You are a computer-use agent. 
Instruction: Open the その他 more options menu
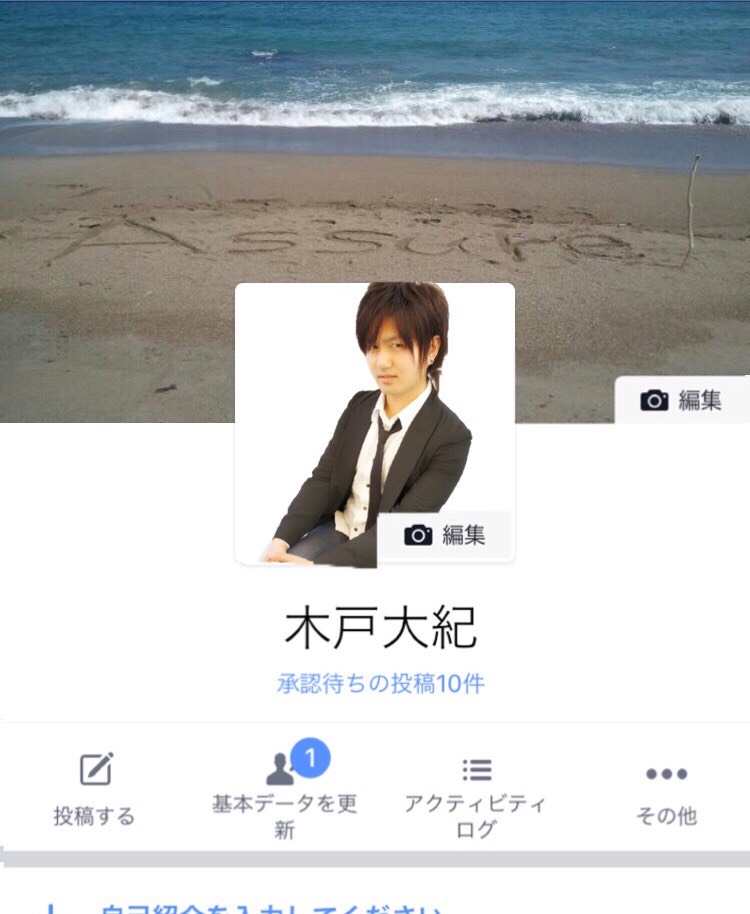[666, 789]
